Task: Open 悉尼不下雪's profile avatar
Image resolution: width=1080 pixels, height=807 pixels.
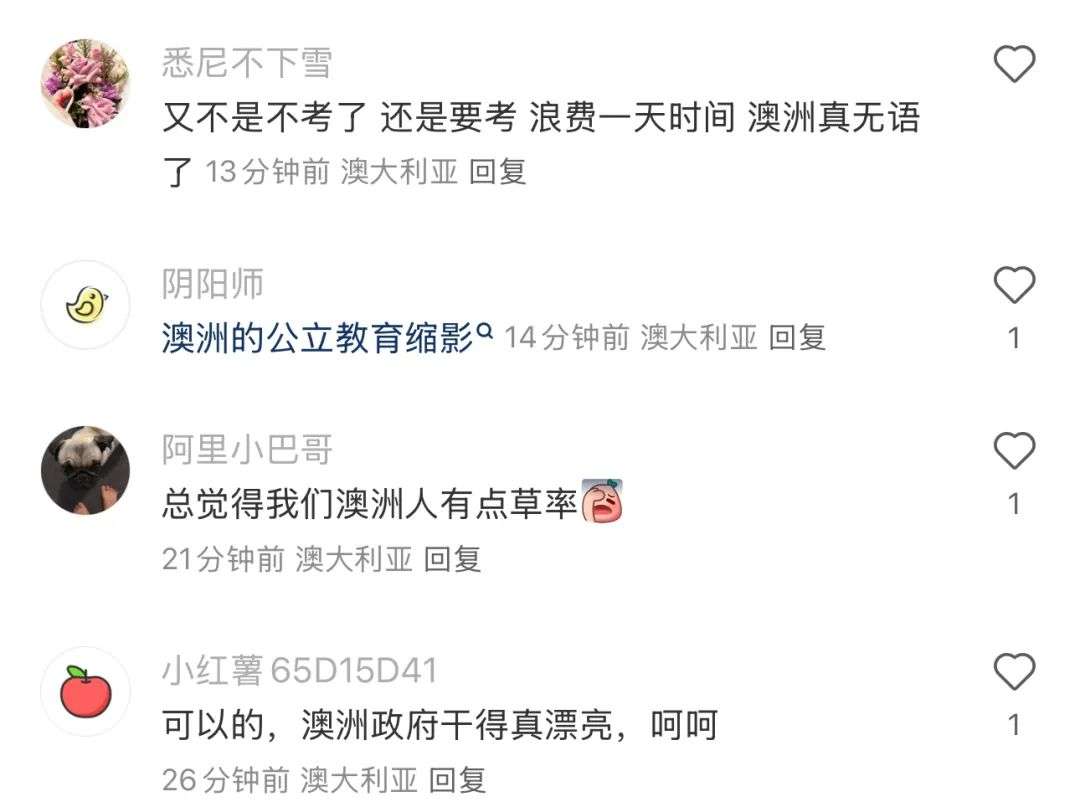Action: (85, 84)
